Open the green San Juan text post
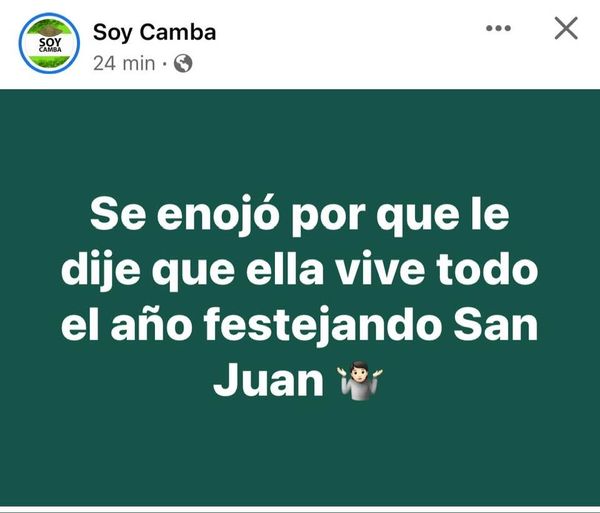The height and width of the screenshot is (513, 600). click(x=300, y=296)
